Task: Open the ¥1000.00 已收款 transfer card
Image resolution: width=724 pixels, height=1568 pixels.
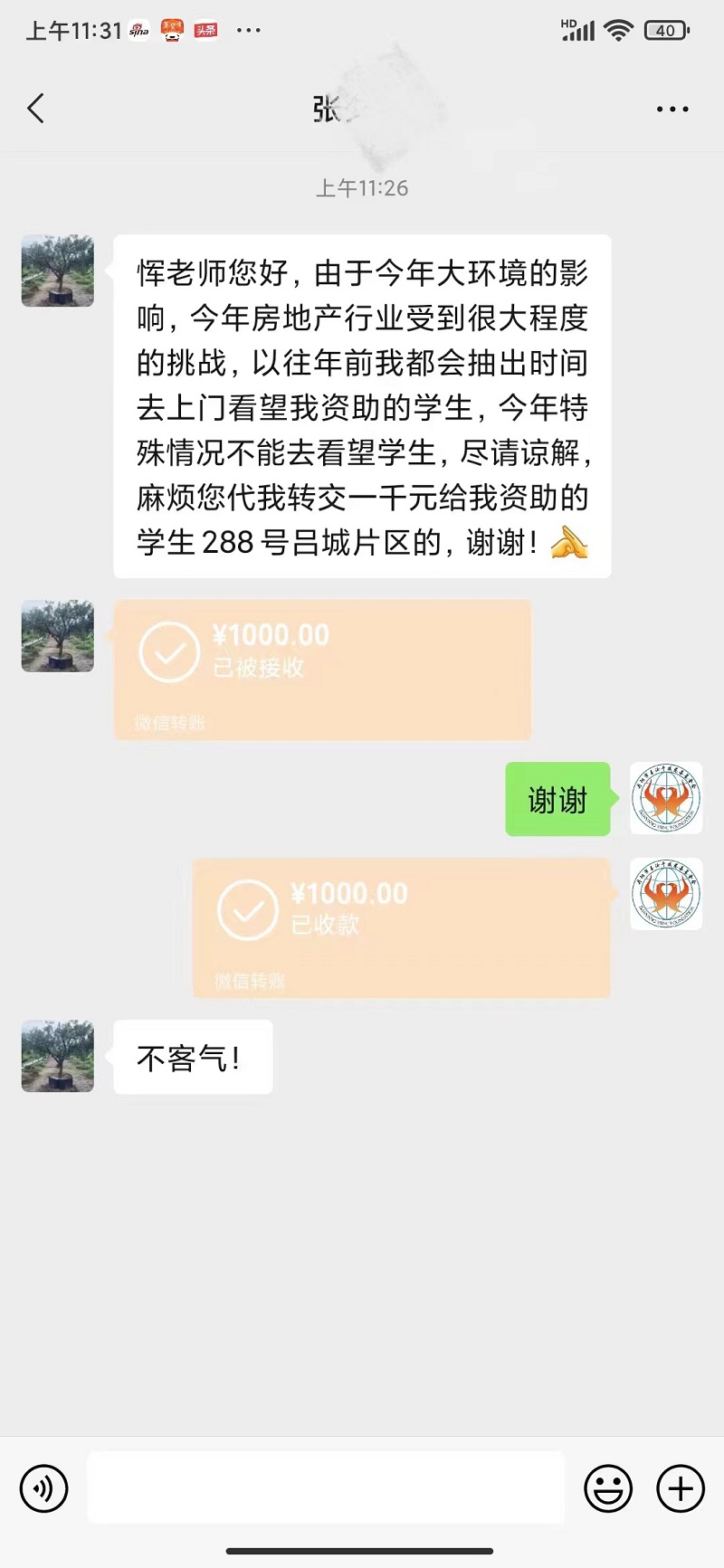Action: point(401,928)
